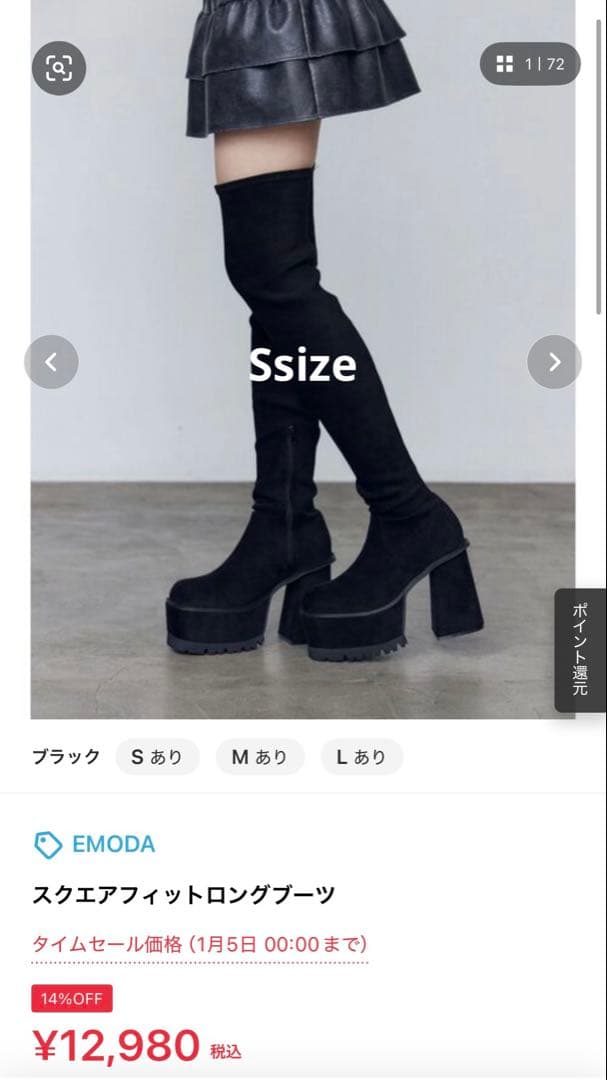The height and width of the screenshot is (1080, 607).
Task: Open the ポイント還元 side tab
Action: coord(581,650)
